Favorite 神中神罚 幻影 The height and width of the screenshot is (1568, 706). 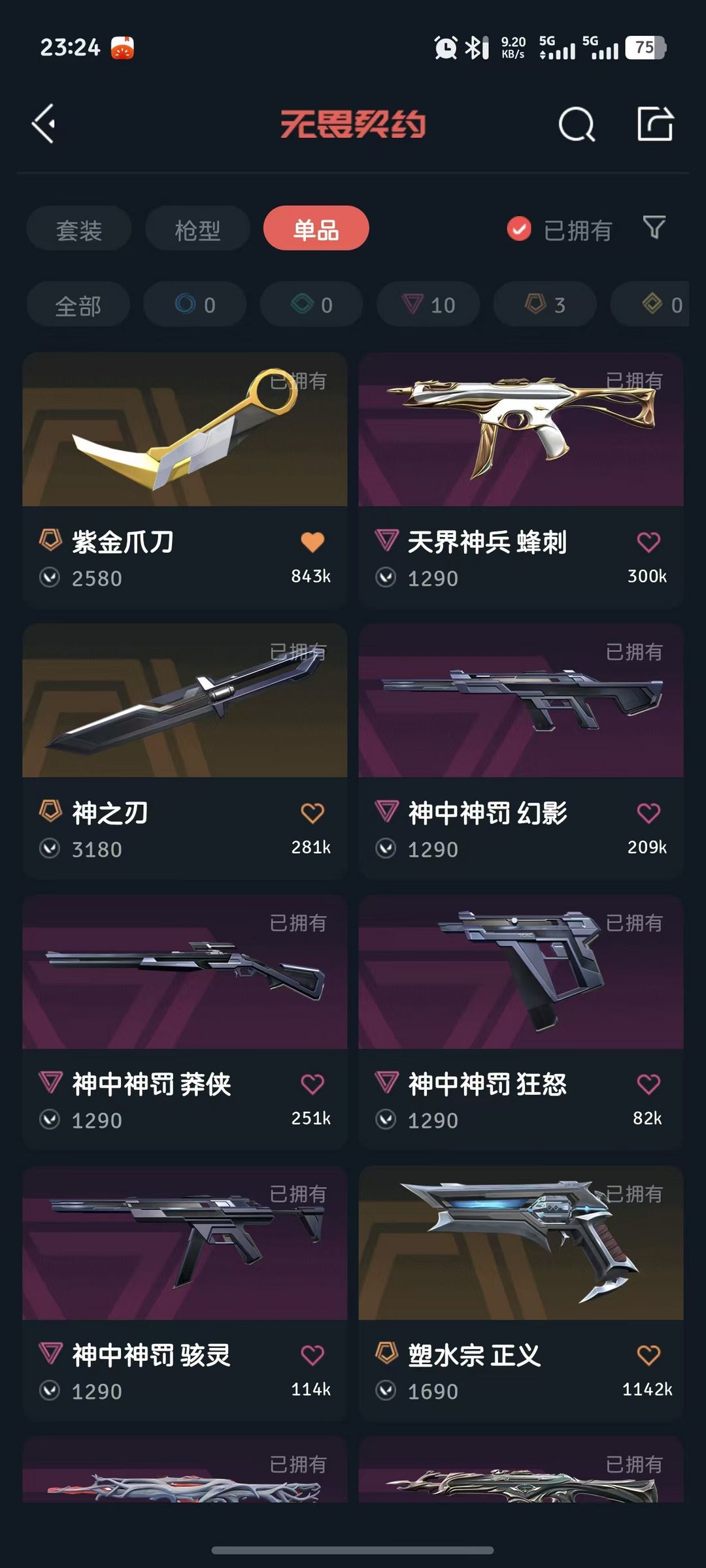click(648, 812)
